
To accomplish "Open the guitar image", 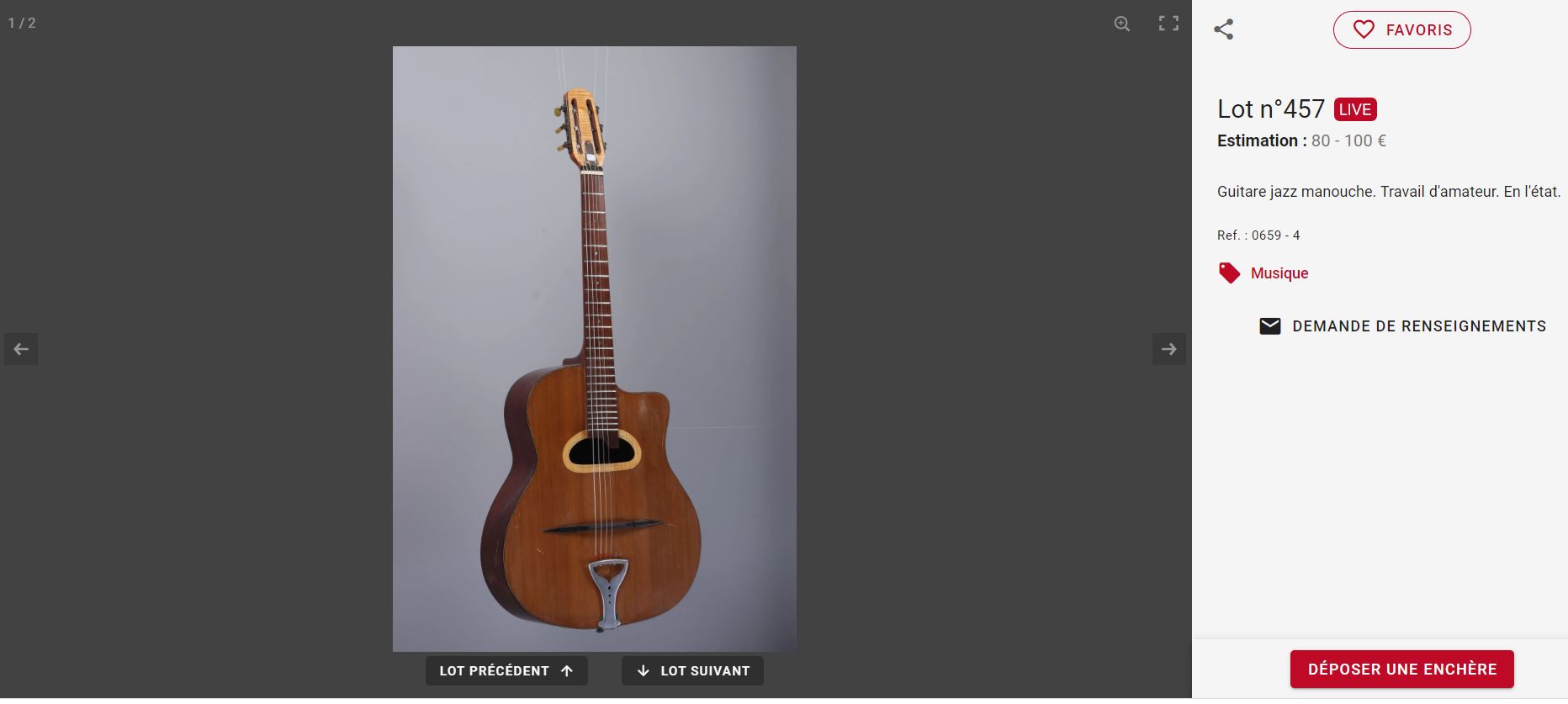I will pos(594,349).
